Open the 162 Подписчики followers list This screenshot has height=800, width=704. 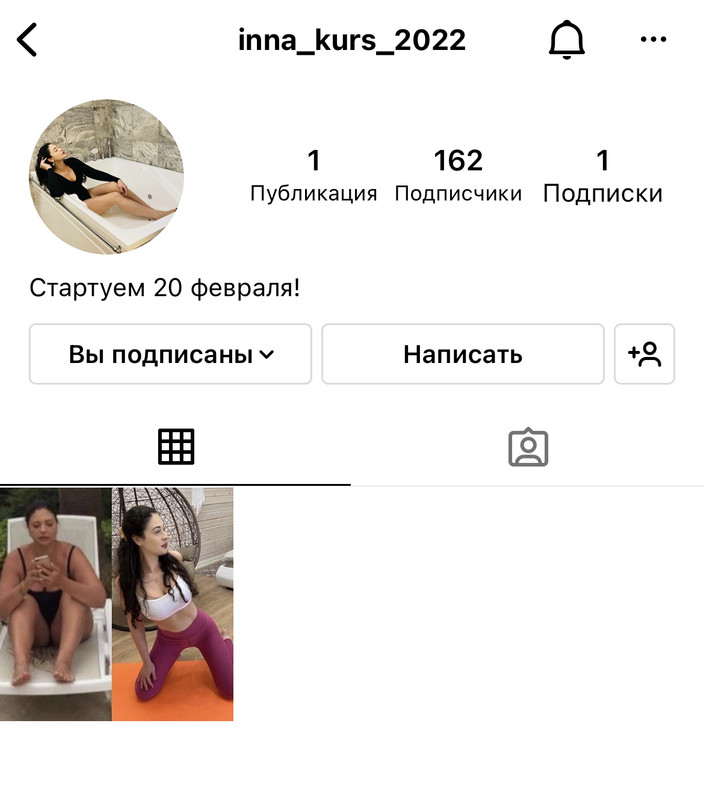(458, 175)
